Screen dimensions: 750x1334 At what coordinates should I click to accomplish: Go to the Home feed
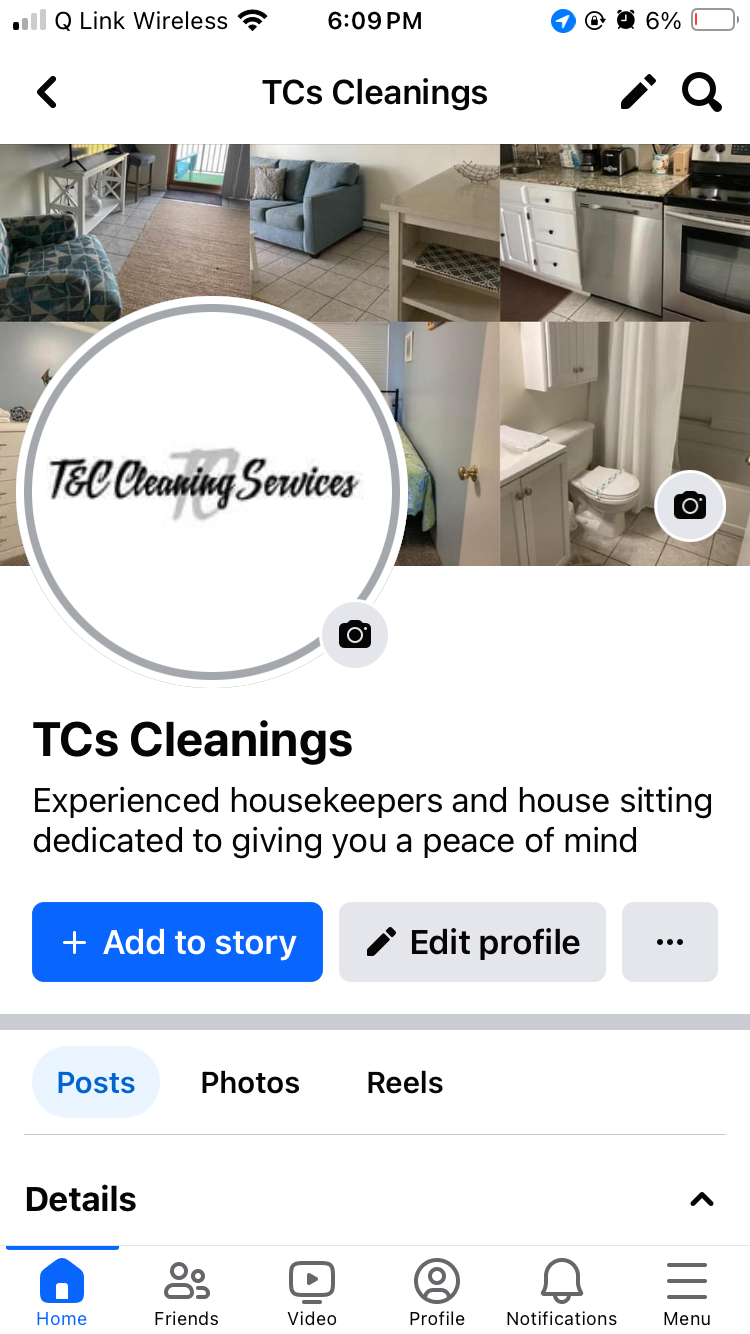pos(62,1292)
